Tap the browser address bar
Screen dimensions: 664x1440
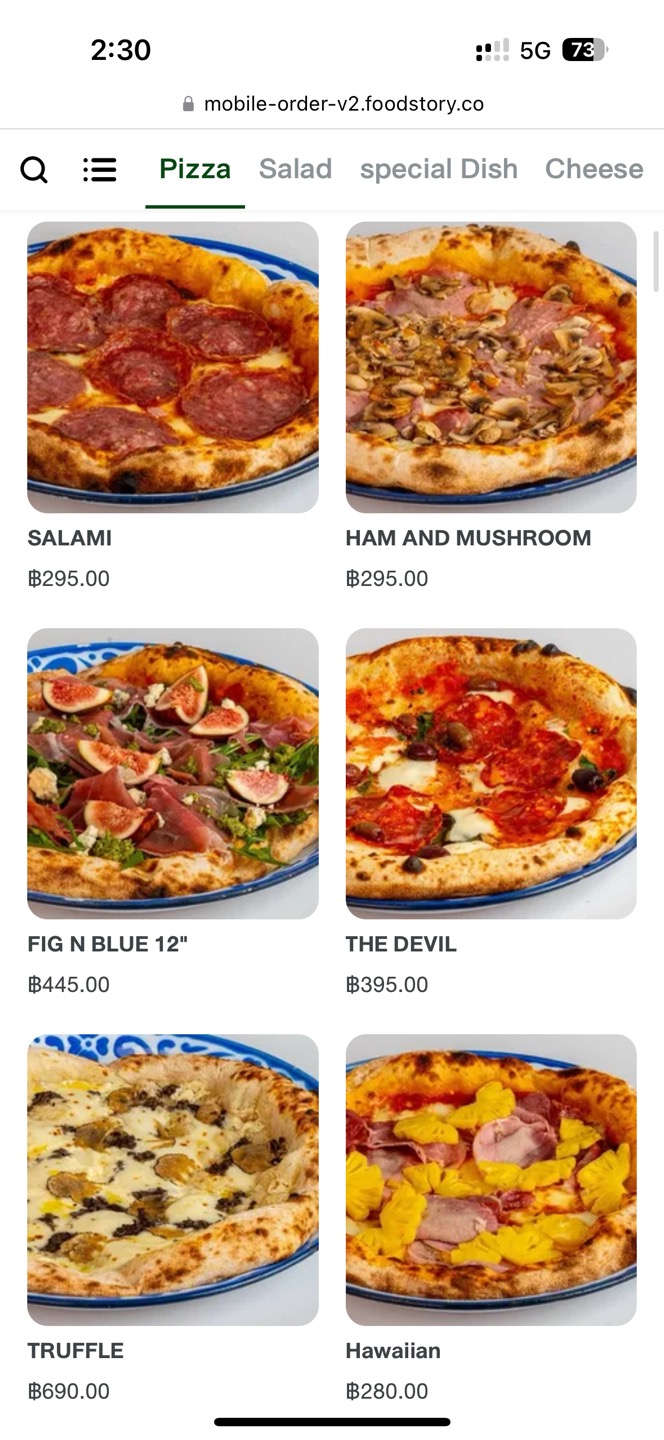tap(333, 104)
